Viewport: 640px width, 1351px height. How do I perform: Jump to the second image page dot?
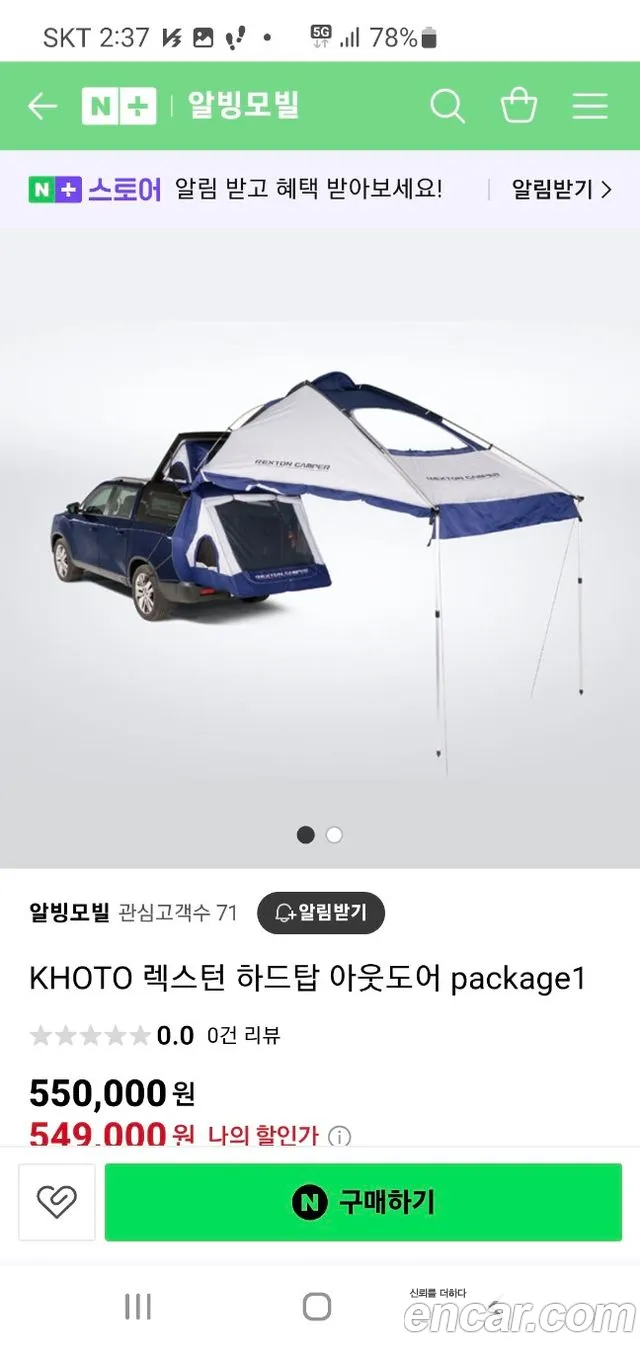(x=334, y=835)
